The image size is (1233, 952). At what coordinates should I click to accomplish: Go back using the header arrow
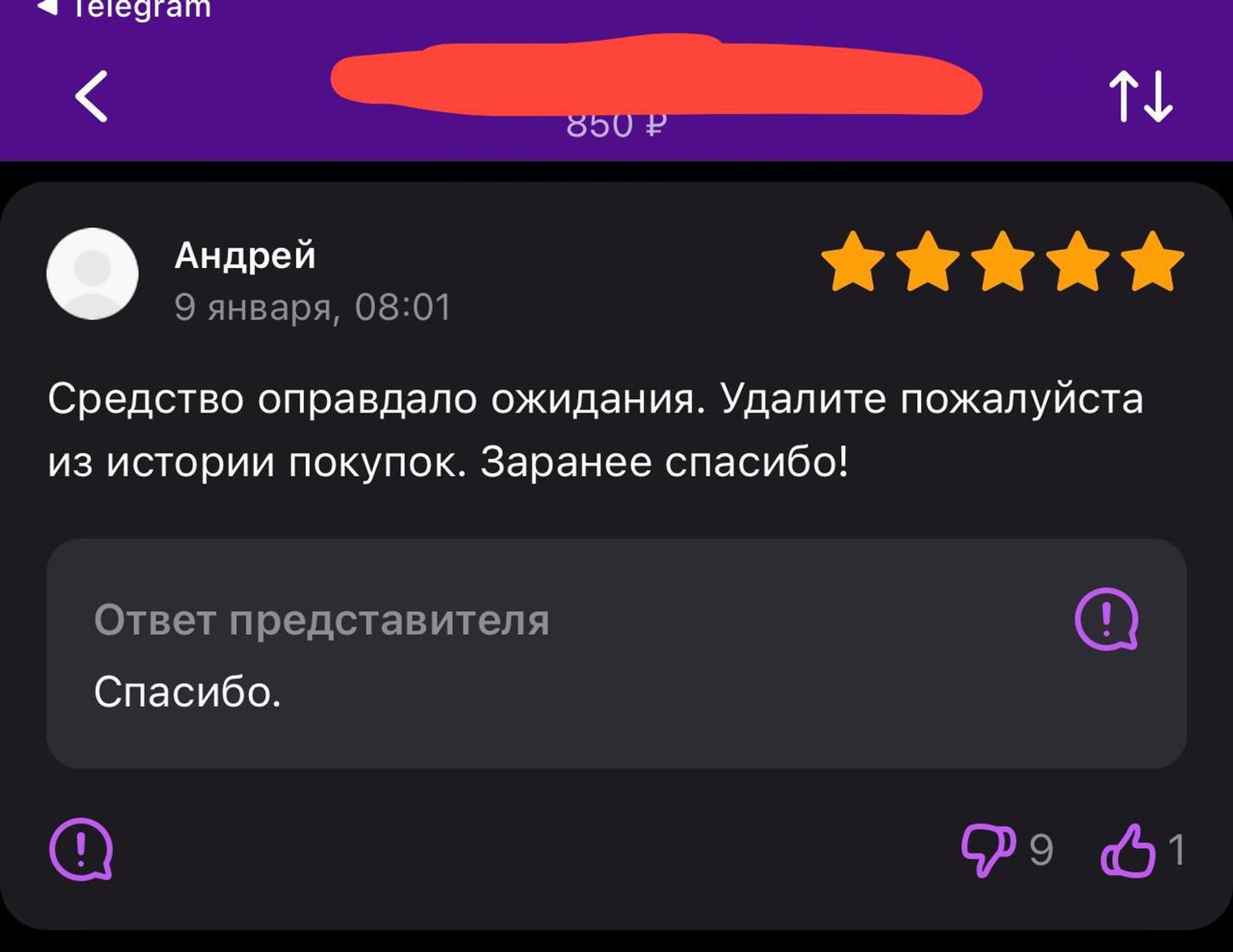point(92,97)
